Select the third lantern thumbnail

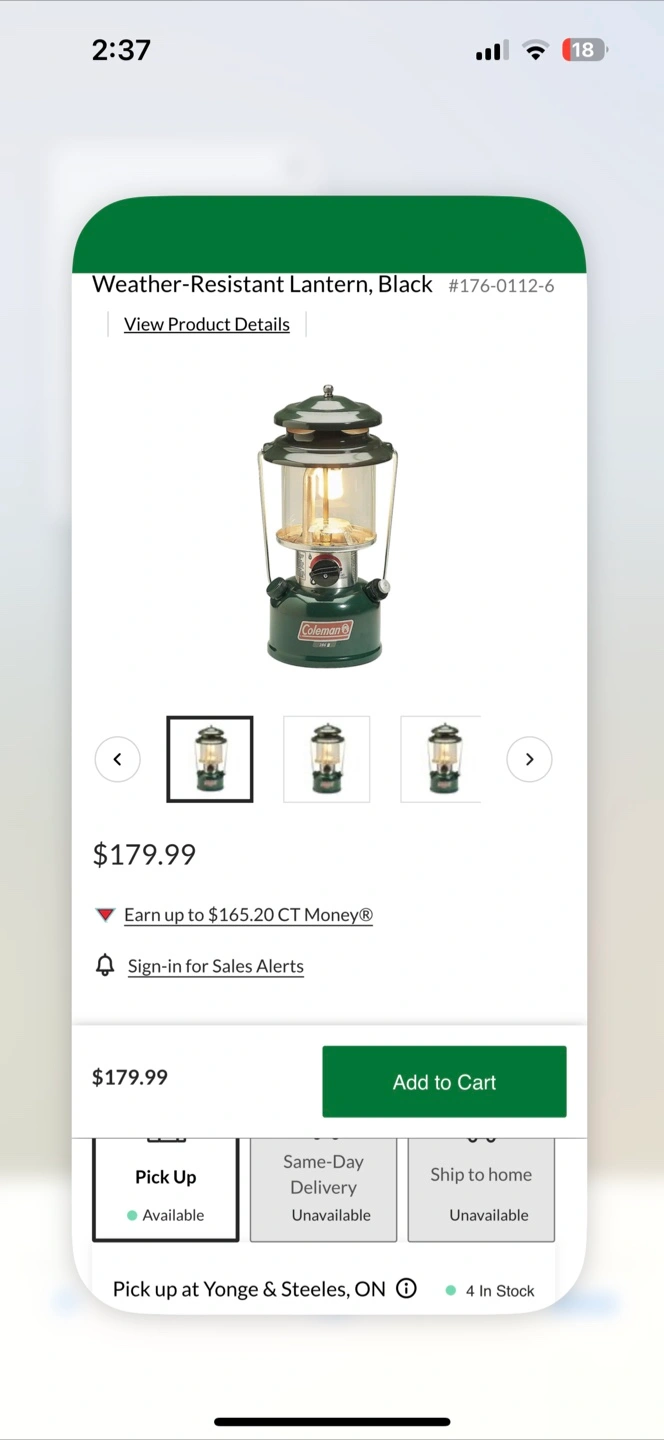pos(441,759)
